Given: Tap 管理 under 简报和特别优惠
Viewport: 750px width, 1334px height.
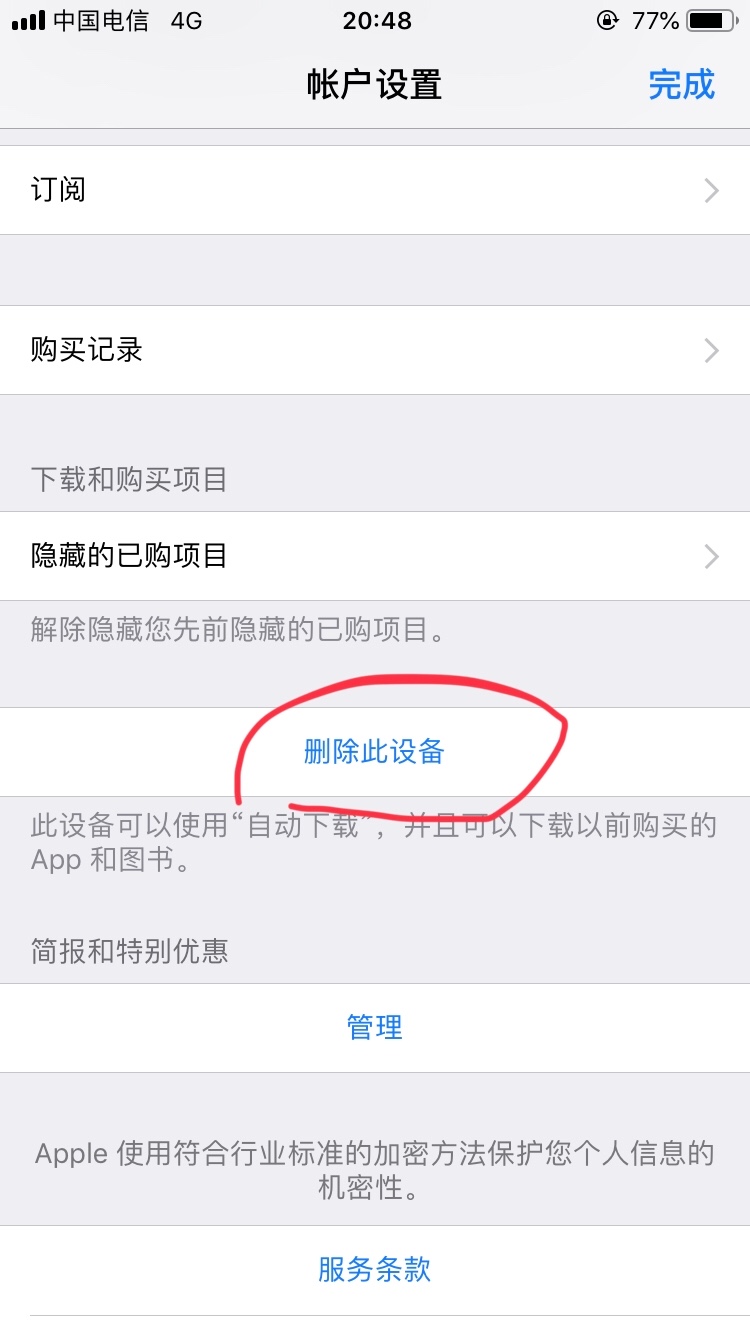Looking at the screenshot, I should pos(374,1027).
